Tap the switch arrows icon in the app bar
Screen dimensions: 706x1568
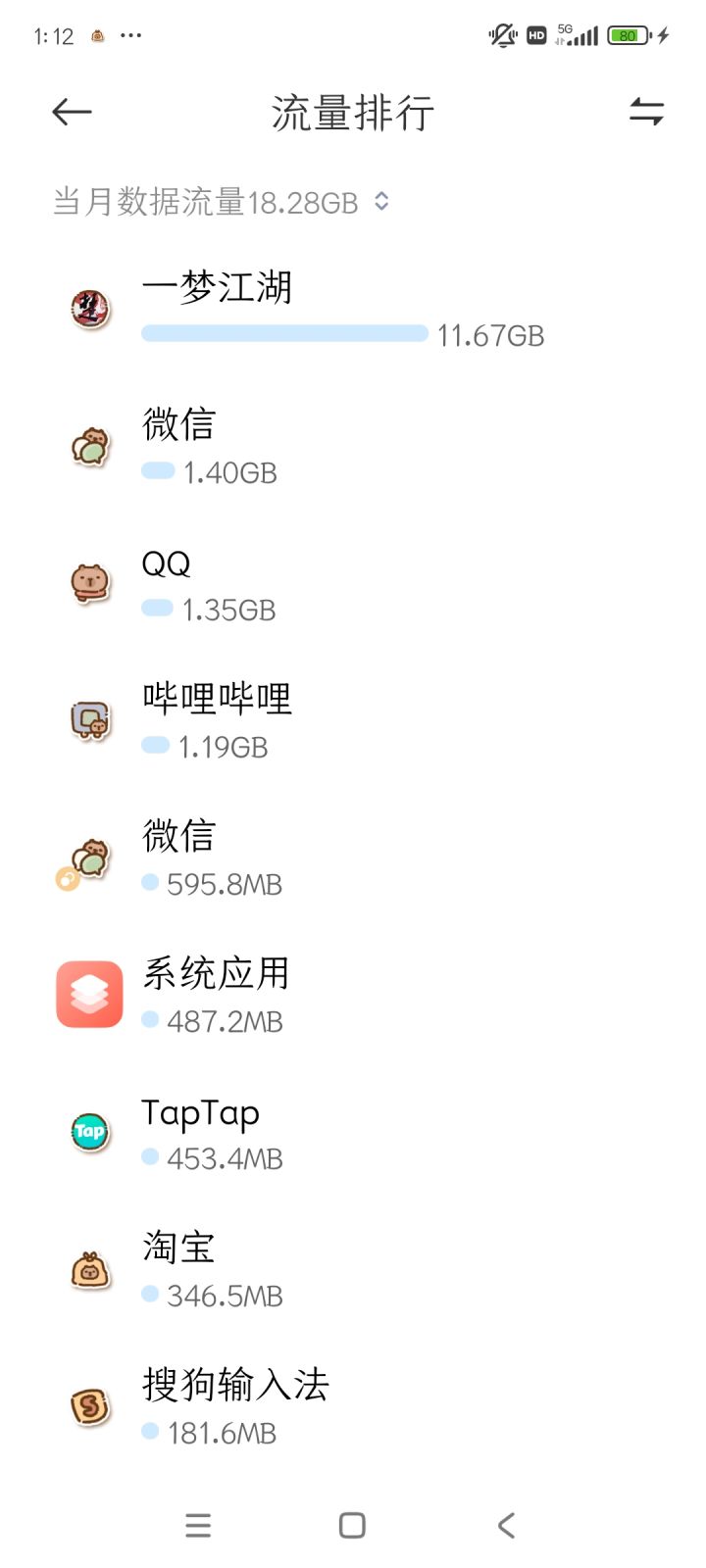(x=646, y=112)
